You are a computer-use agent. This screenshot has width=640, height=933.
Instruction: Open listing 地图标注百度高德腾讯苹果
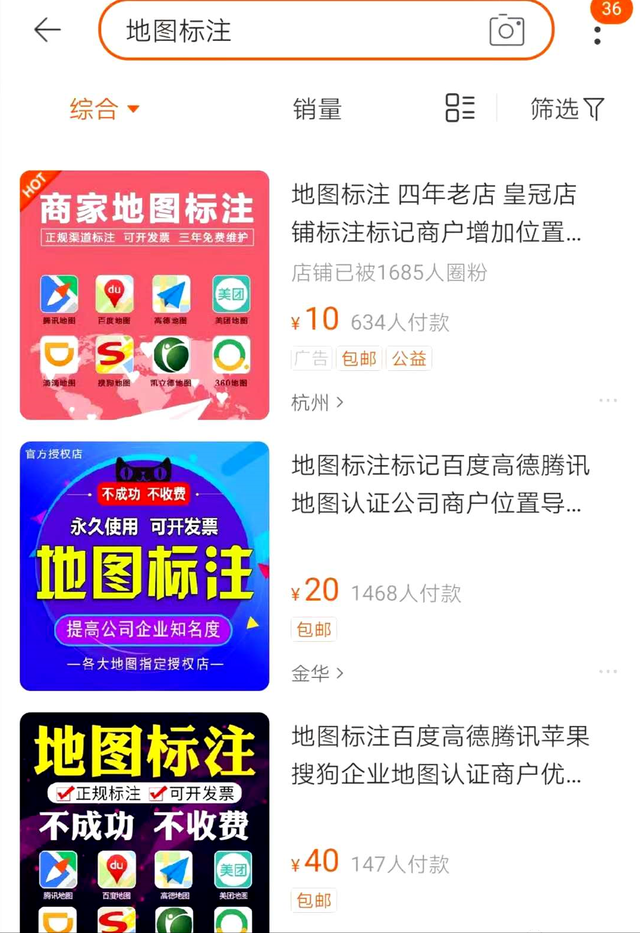(x=440, y=755)
